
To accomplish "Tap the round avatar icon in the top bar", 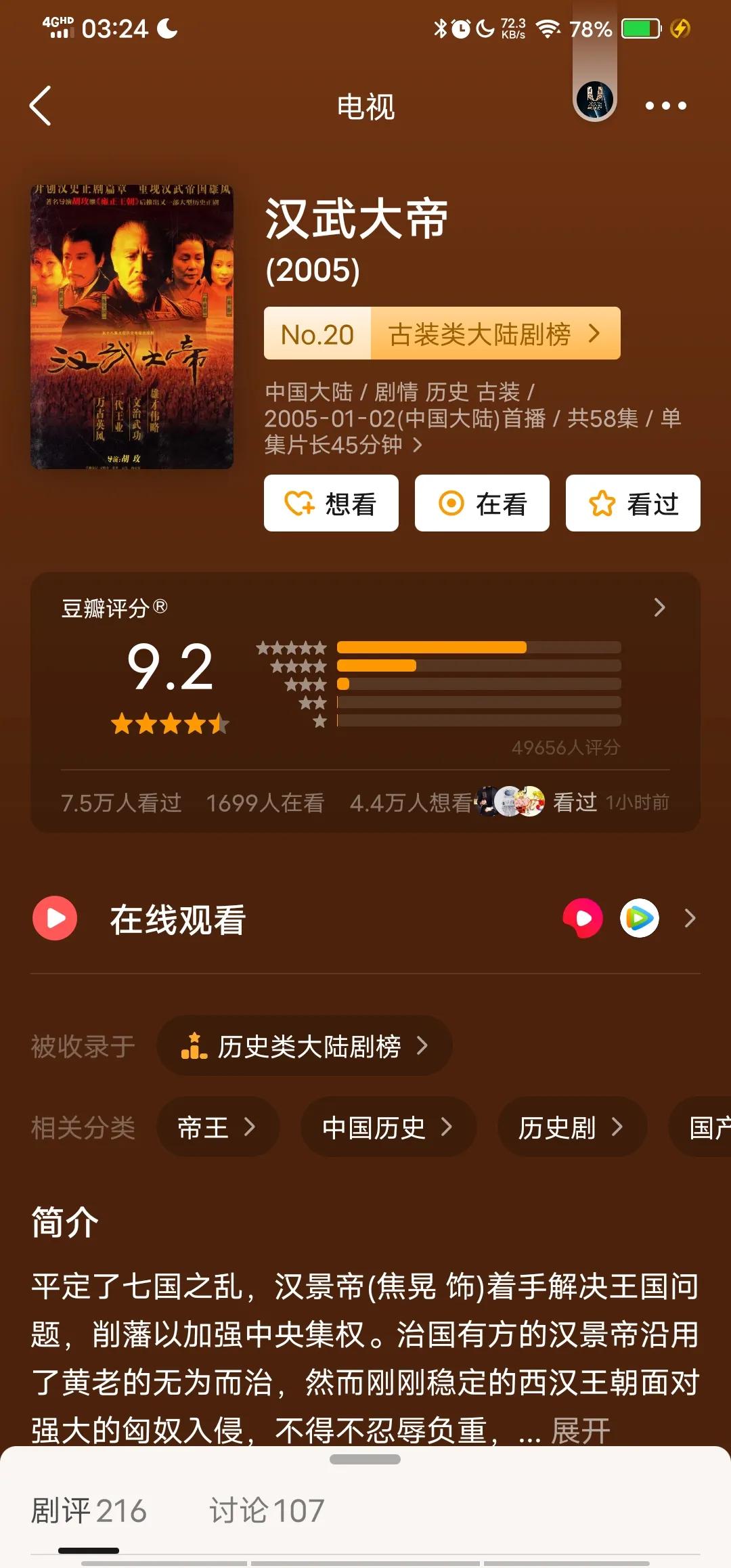I will pyautogui.click(x=594, y=100).
